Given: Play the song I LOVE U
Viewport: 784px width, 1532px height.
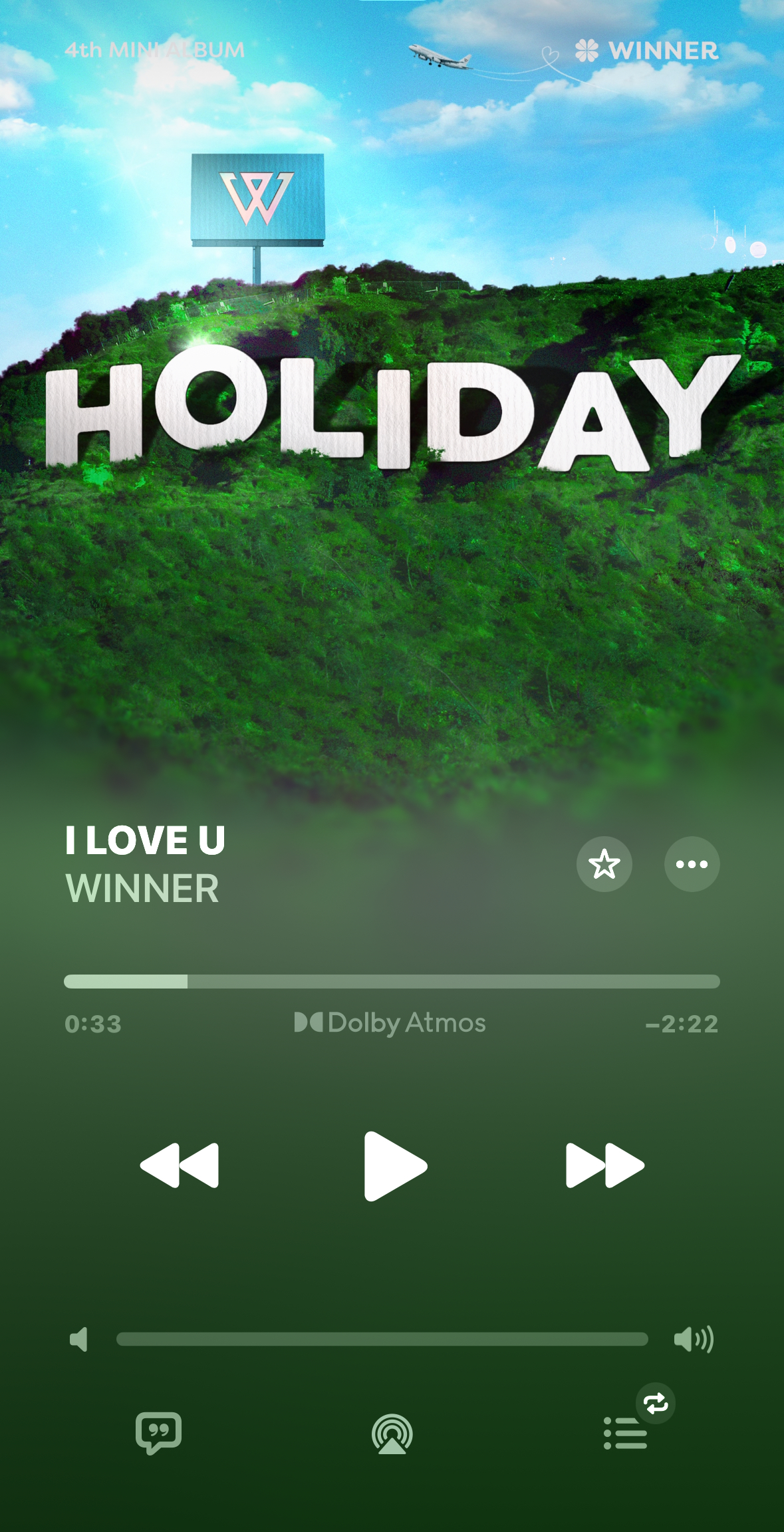Looking at the screenshot, I should click(394, 1165).
